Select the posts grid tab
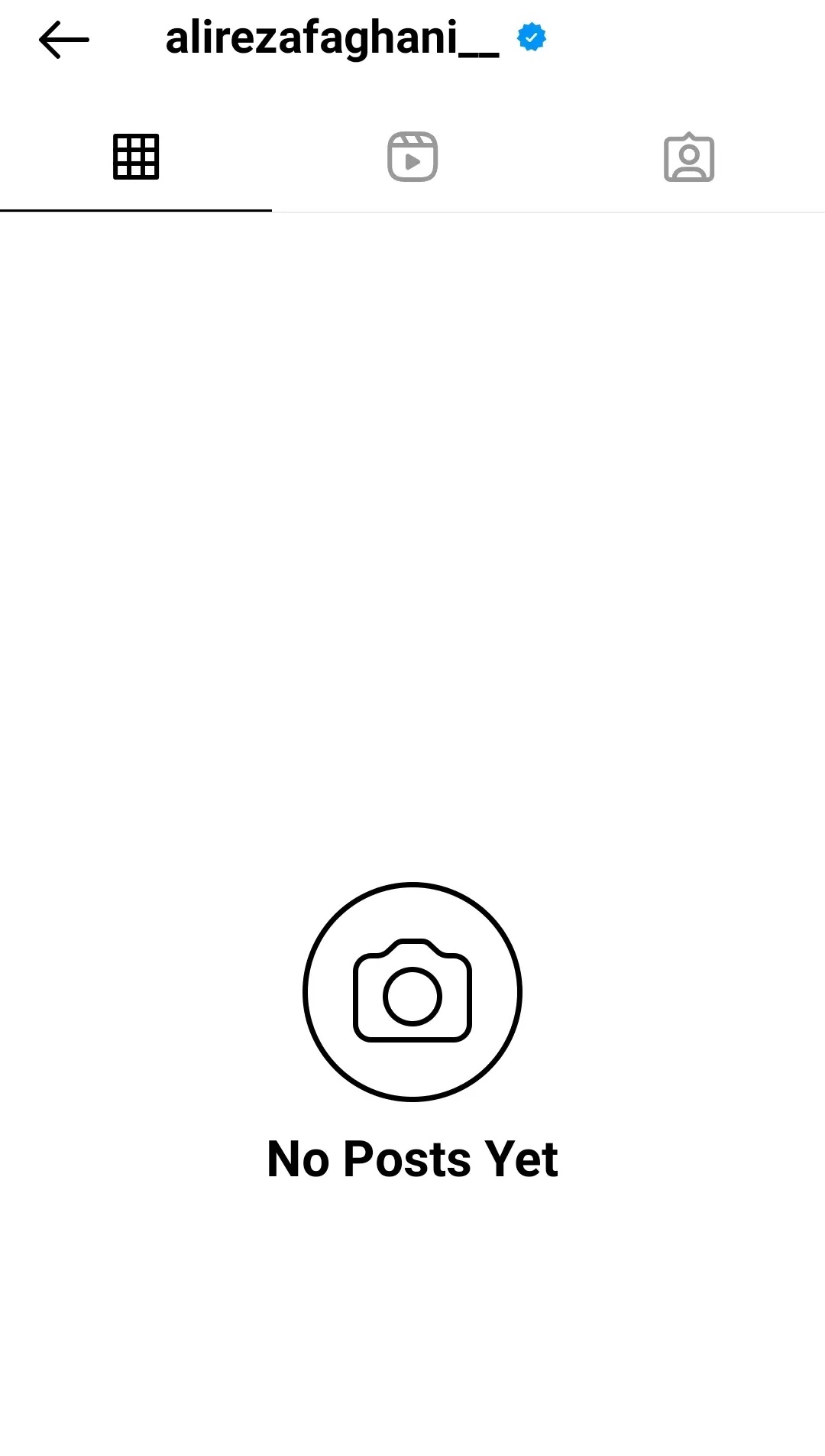This screenshot has width=825, height=1456. (136, 157)
